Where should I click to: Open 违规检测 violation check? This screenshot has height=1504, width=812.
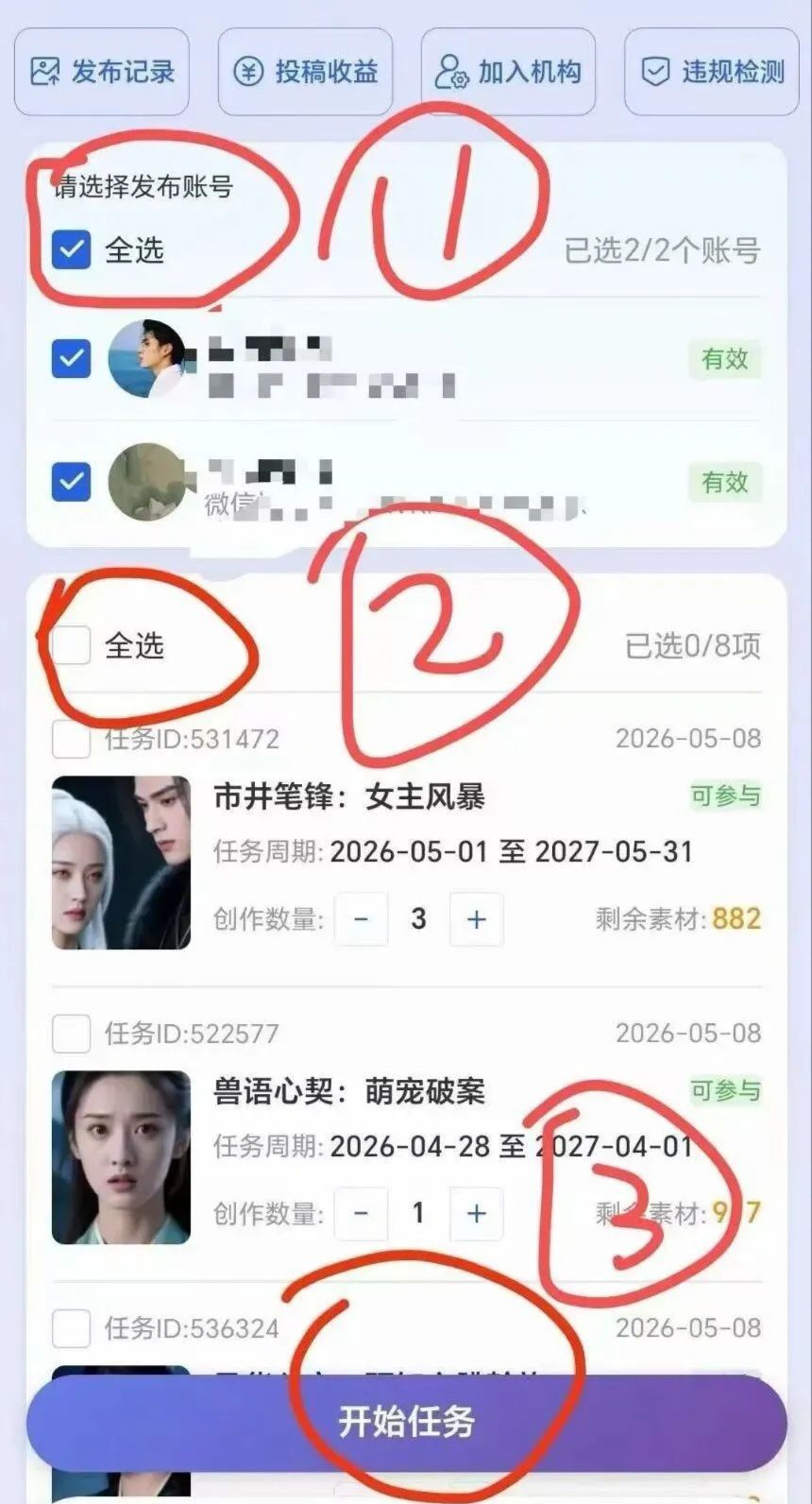(712, 72)
